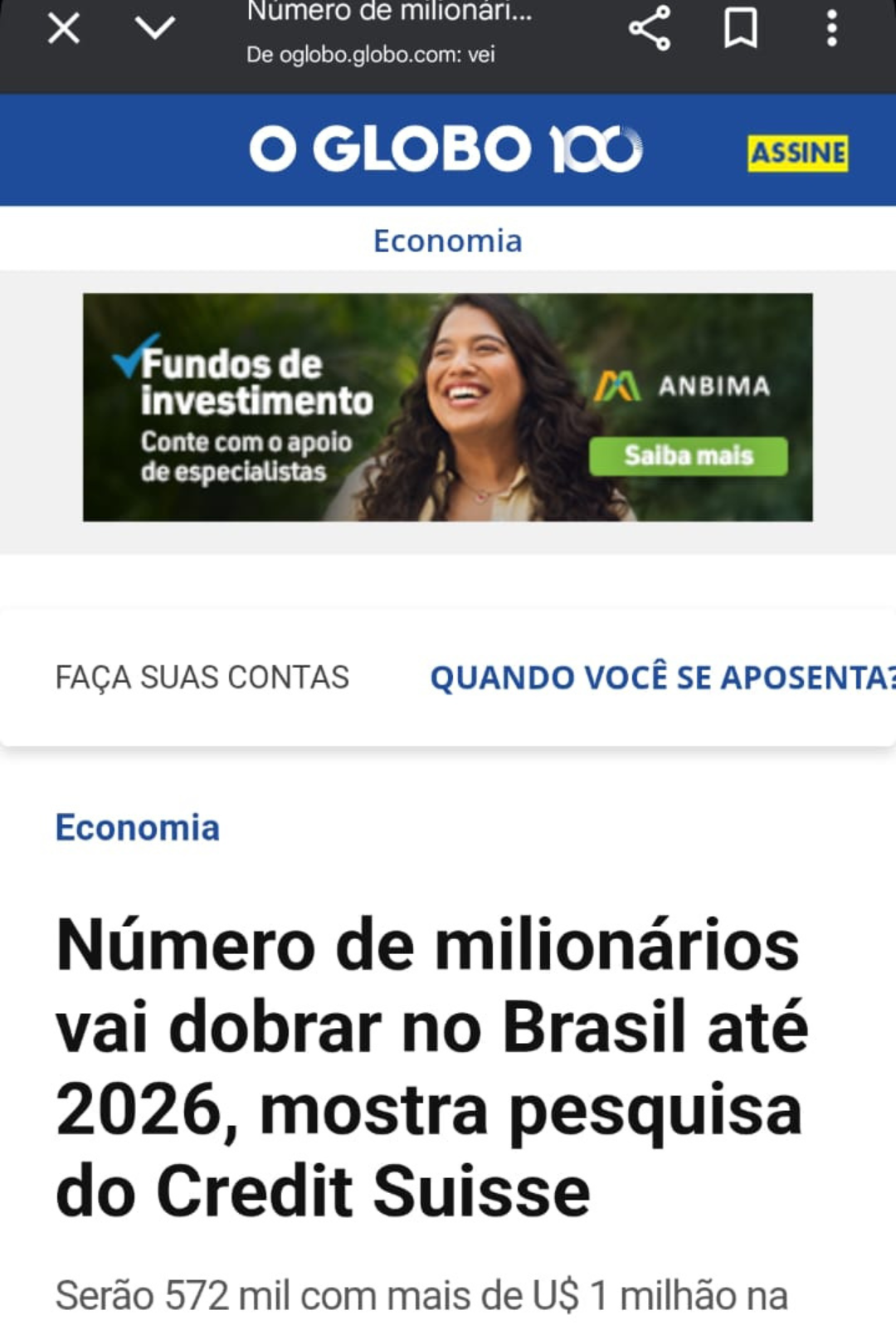Bookmark this page
Image resolution: width=896 pixels, height=1325 pixels.
point(740,29)
